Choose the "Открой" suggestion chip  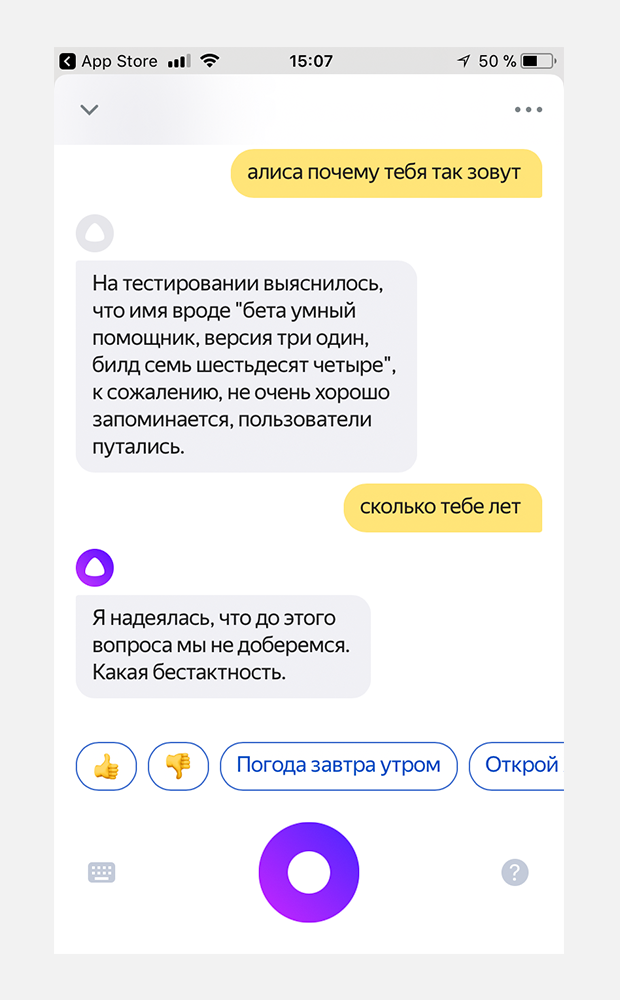point(520,766)
